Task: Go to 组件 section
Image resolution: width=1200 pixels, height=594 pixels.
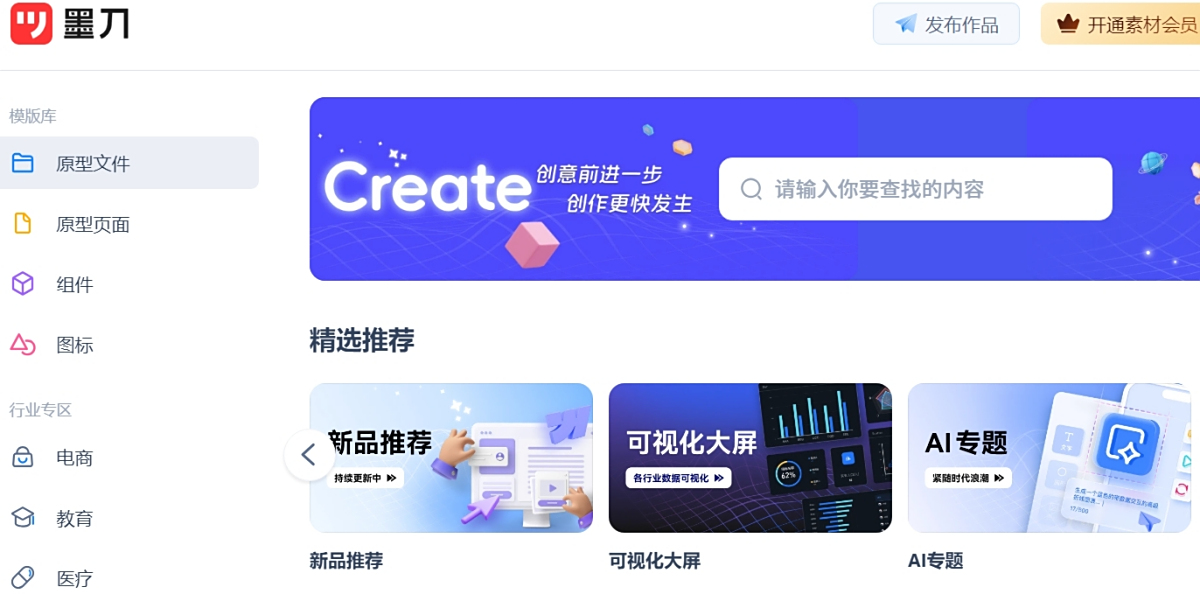Action: coord(75,285)
